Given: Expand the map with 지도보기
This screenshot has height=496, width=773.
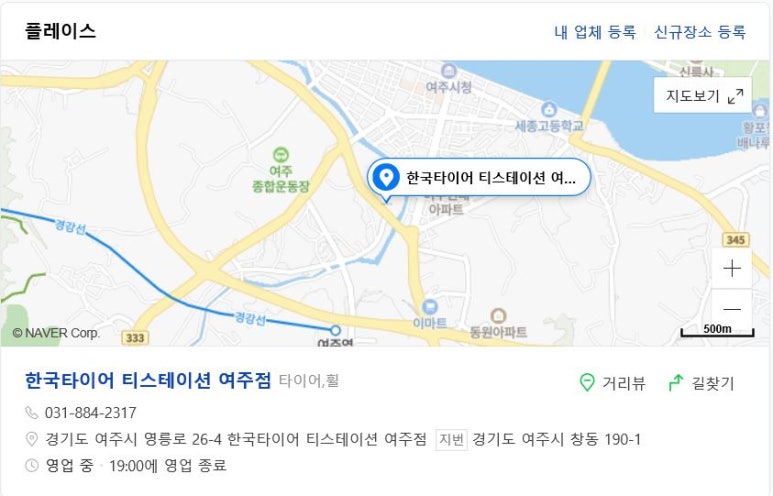Looking at the screenshot, I should (x=705, y=96).
